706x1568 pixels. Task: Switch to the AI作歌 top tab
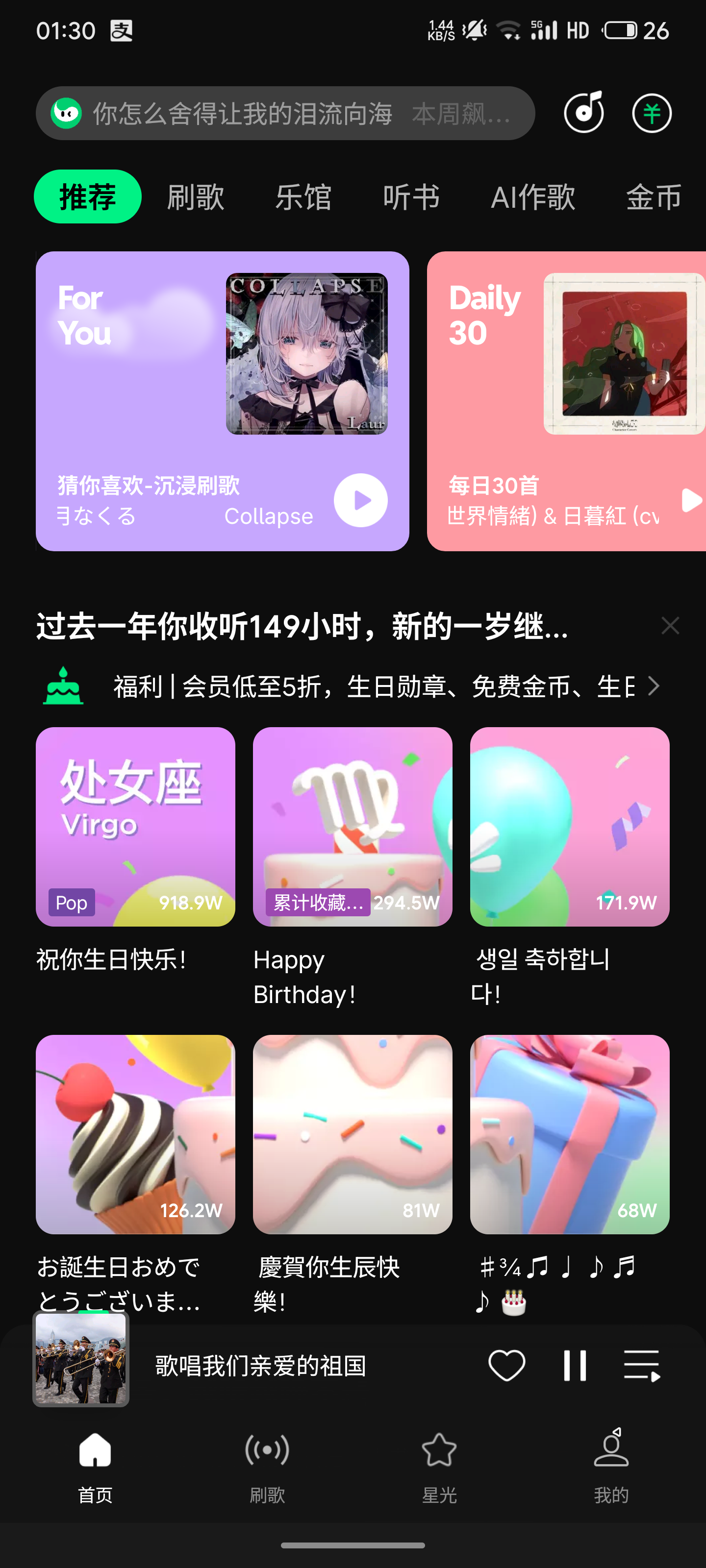(x=533, y=196)
